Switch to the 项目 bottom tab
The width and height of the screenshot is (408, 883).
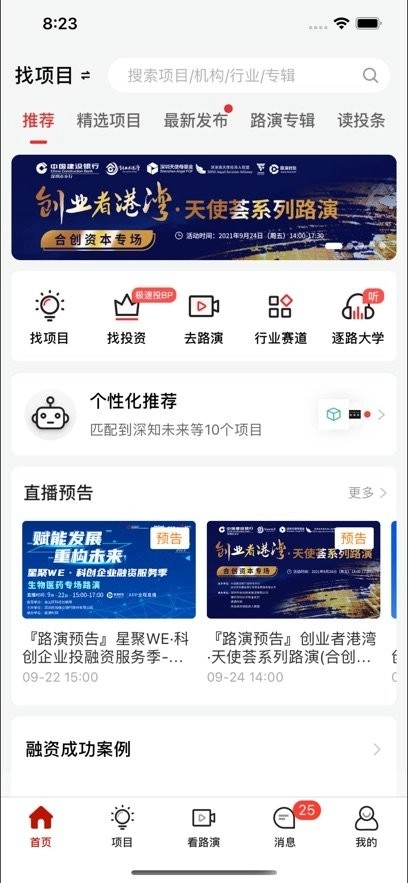122,826
